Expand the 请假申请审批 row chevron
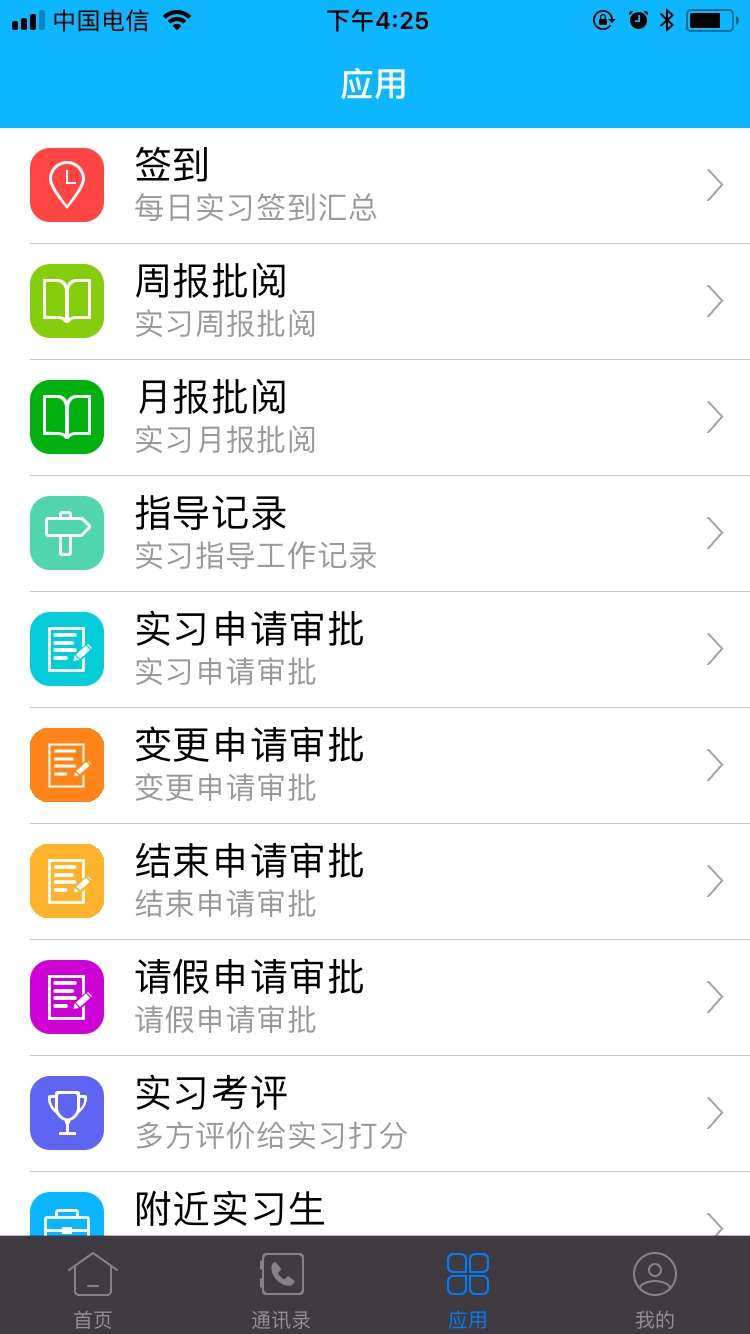The height and width of the screenshot is (1334, 750). tap(714, 996)
